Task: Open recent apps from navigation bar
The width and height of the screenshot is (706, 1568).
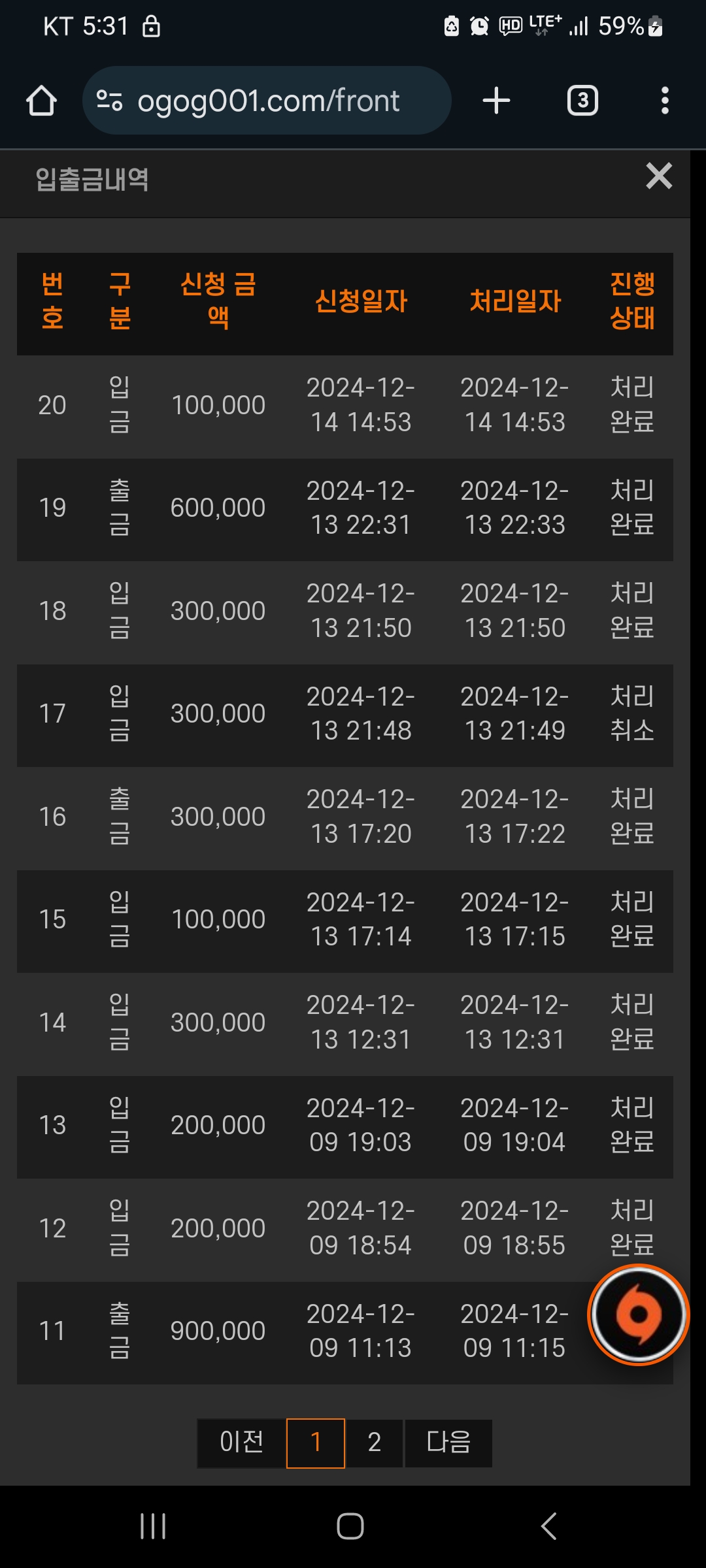Action: (153, 1527)
